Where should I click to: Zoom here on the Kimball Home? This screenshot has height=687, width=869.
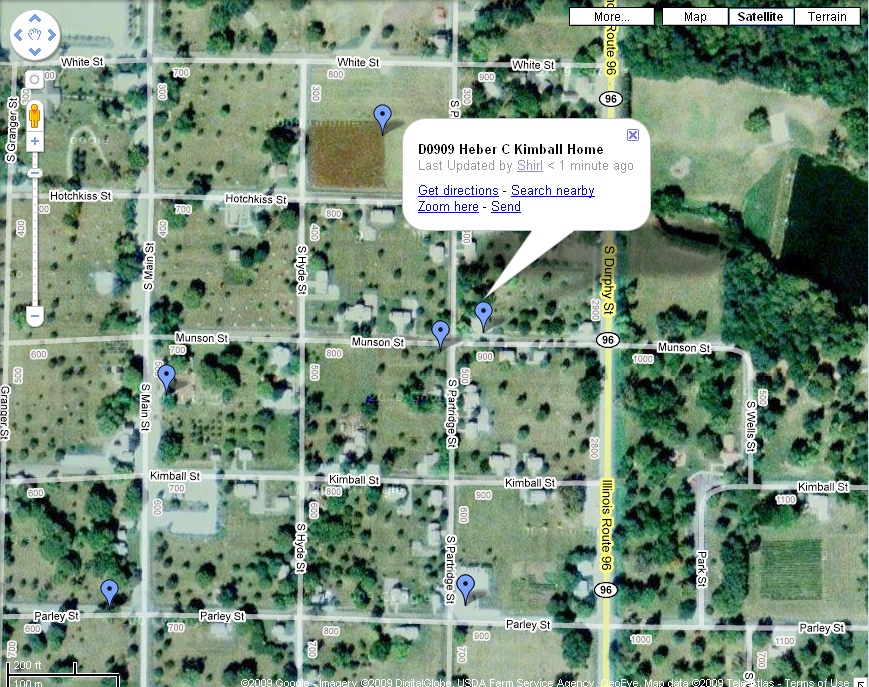click(x=448, y=206)
